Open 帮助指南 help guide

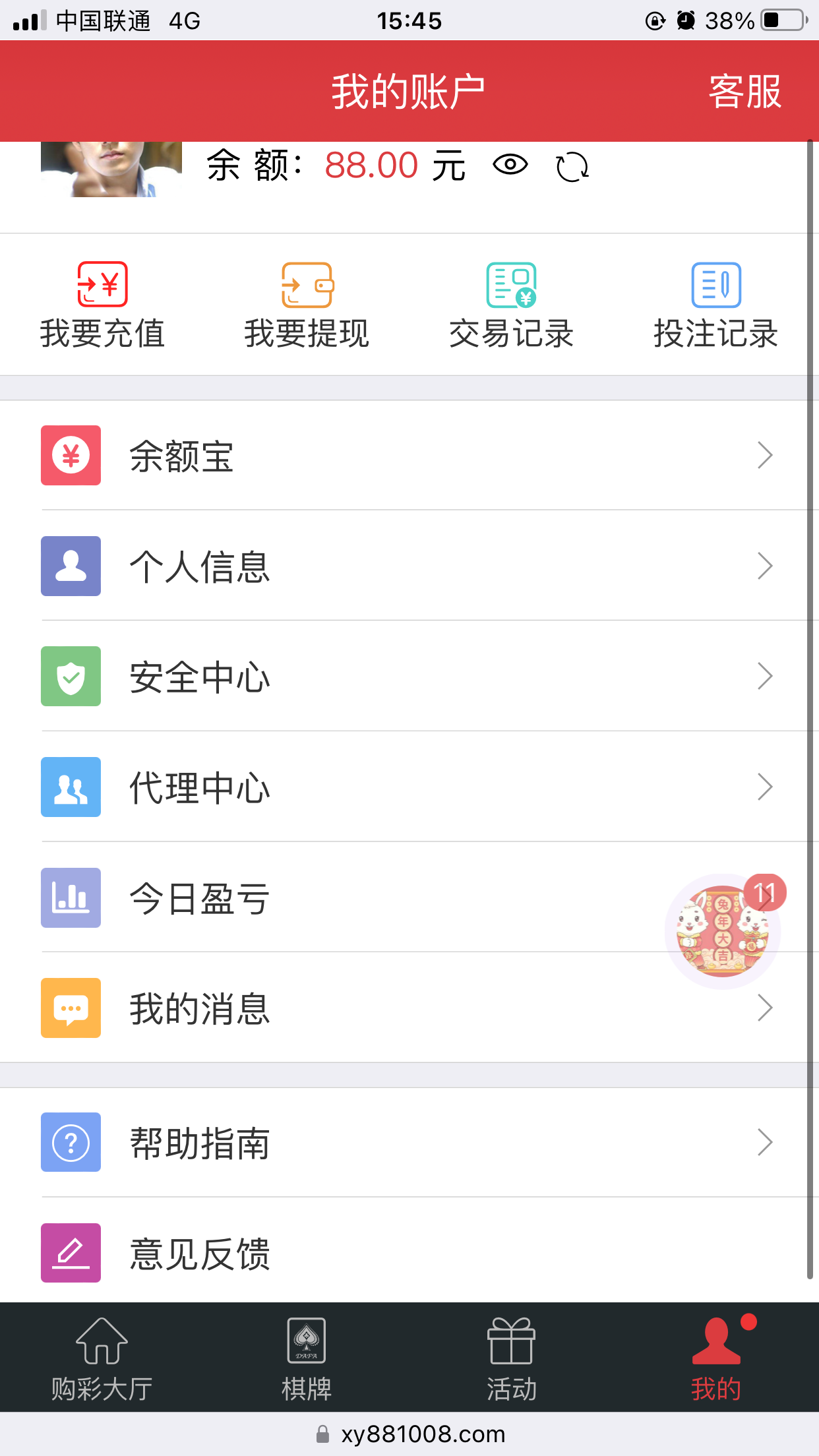coord(409,1142)
